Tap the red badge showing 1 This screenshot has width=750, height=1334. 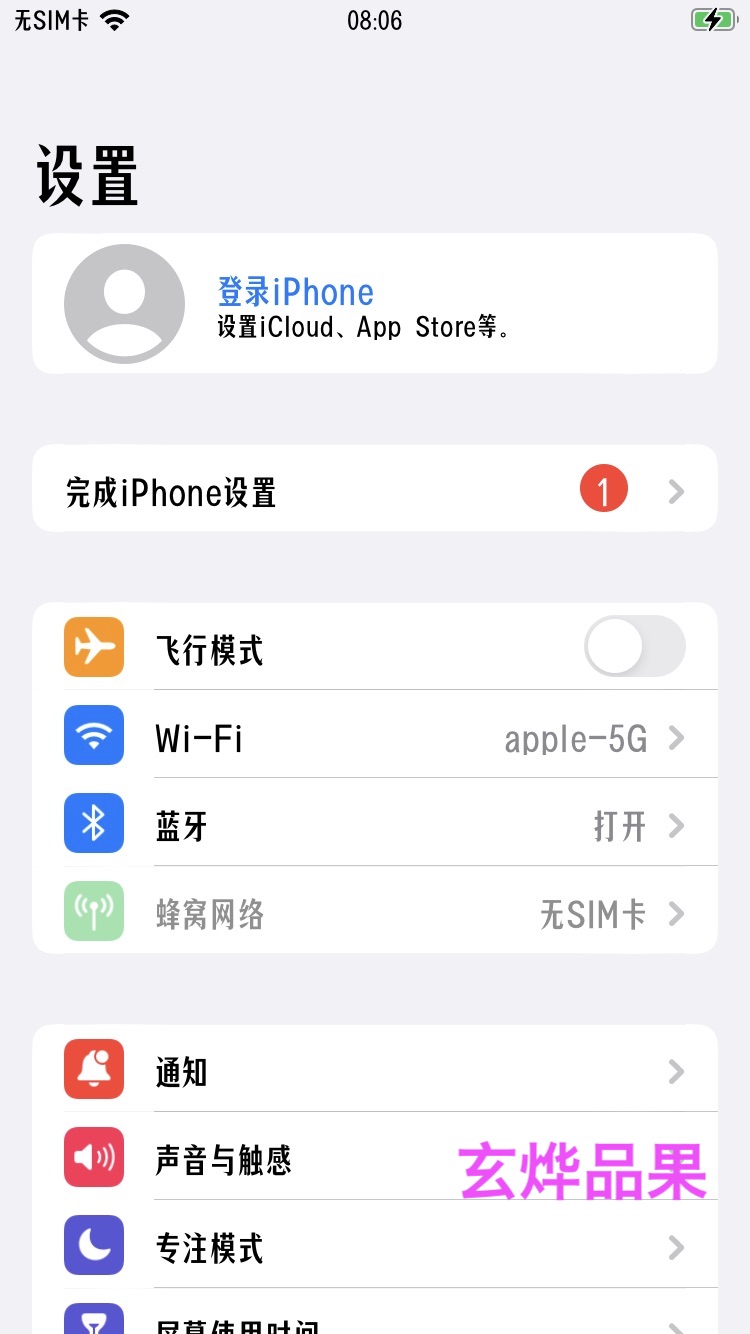[x=603, y=489]
